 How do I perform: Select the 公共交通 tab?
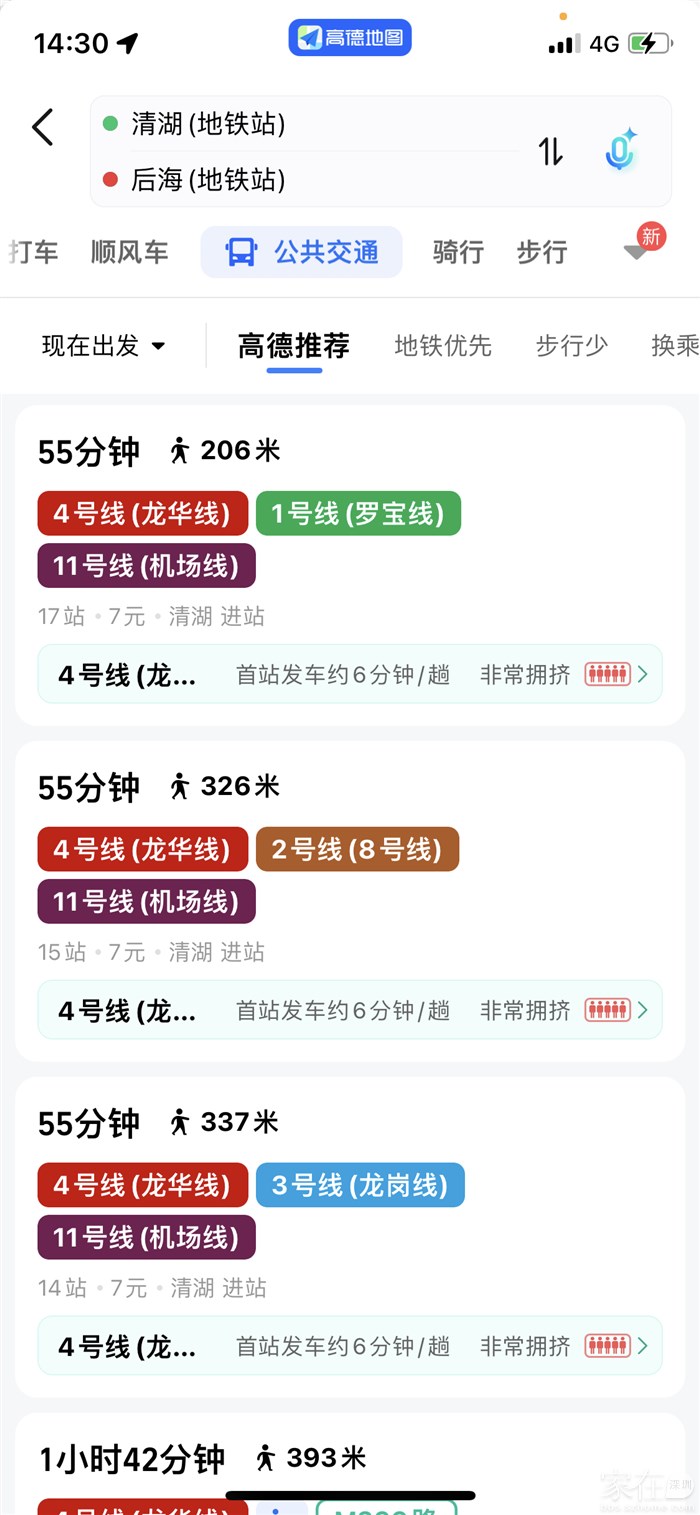coord(302,252)
